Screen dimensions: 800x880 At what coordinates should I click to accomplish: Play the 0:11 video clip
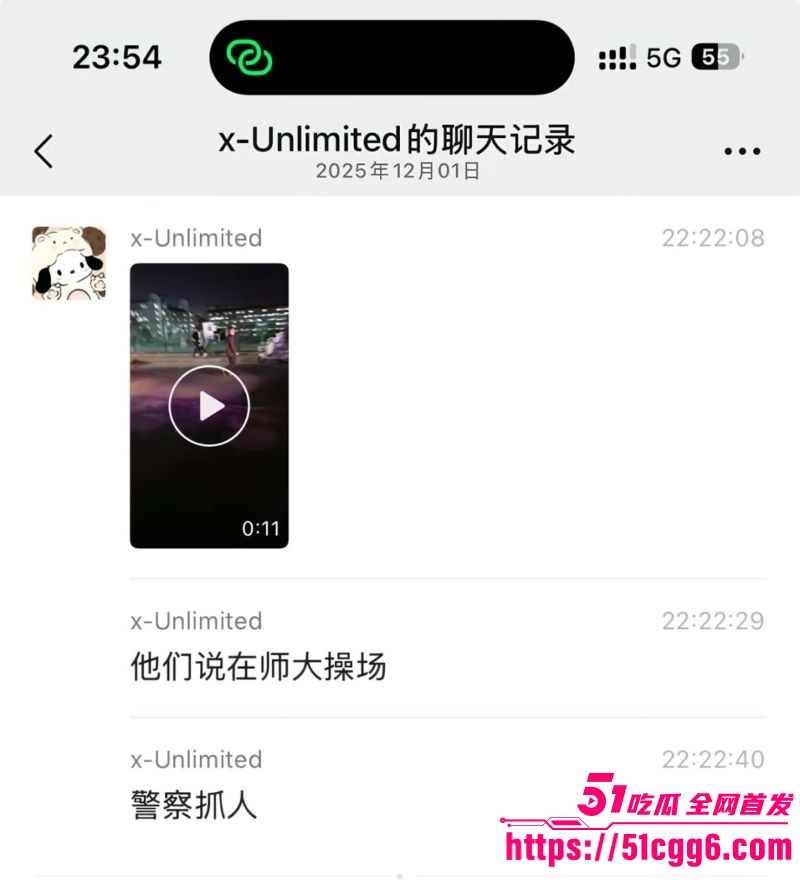click(209, 405)
